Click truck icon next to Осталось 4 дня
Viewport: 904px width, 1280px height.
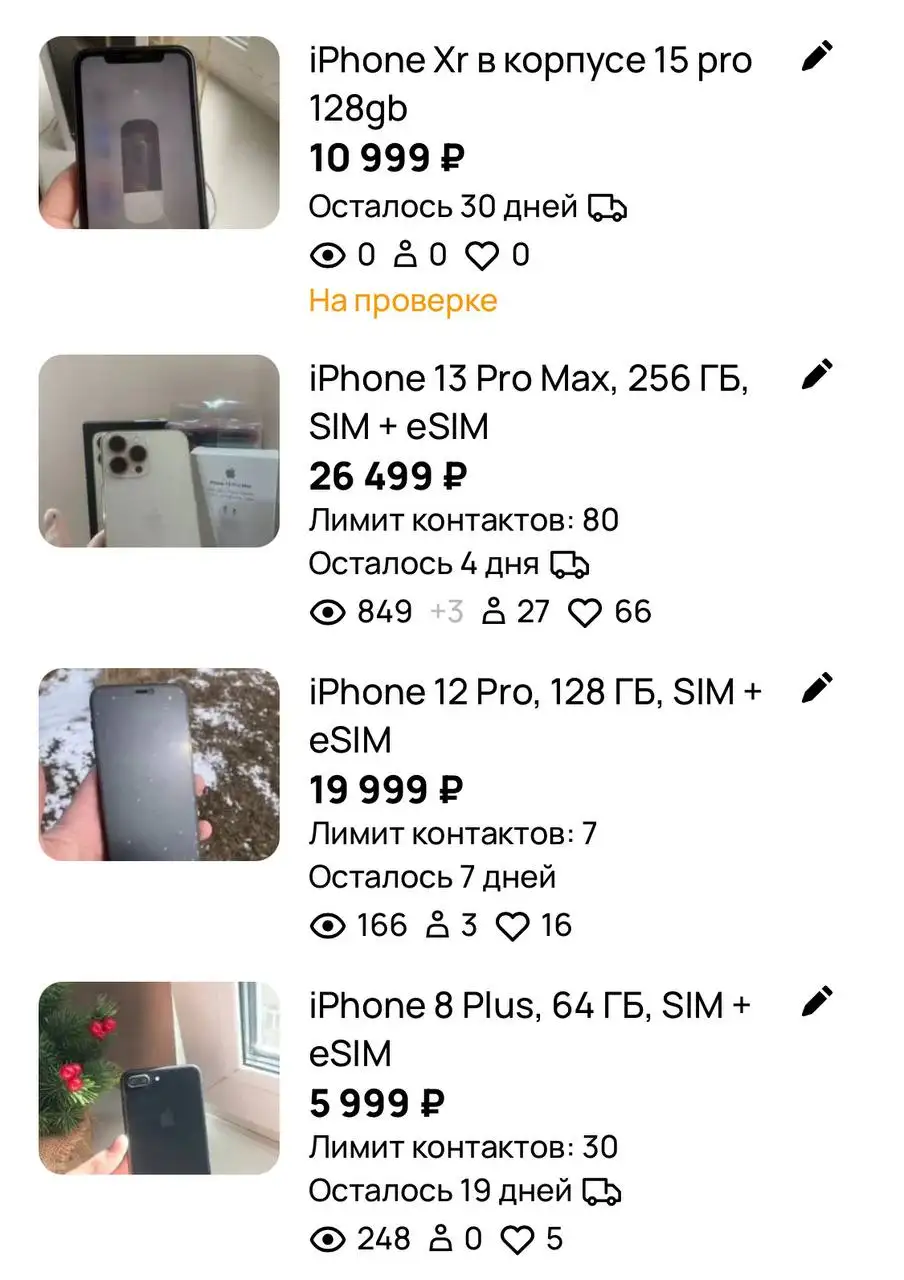(569, 564)
